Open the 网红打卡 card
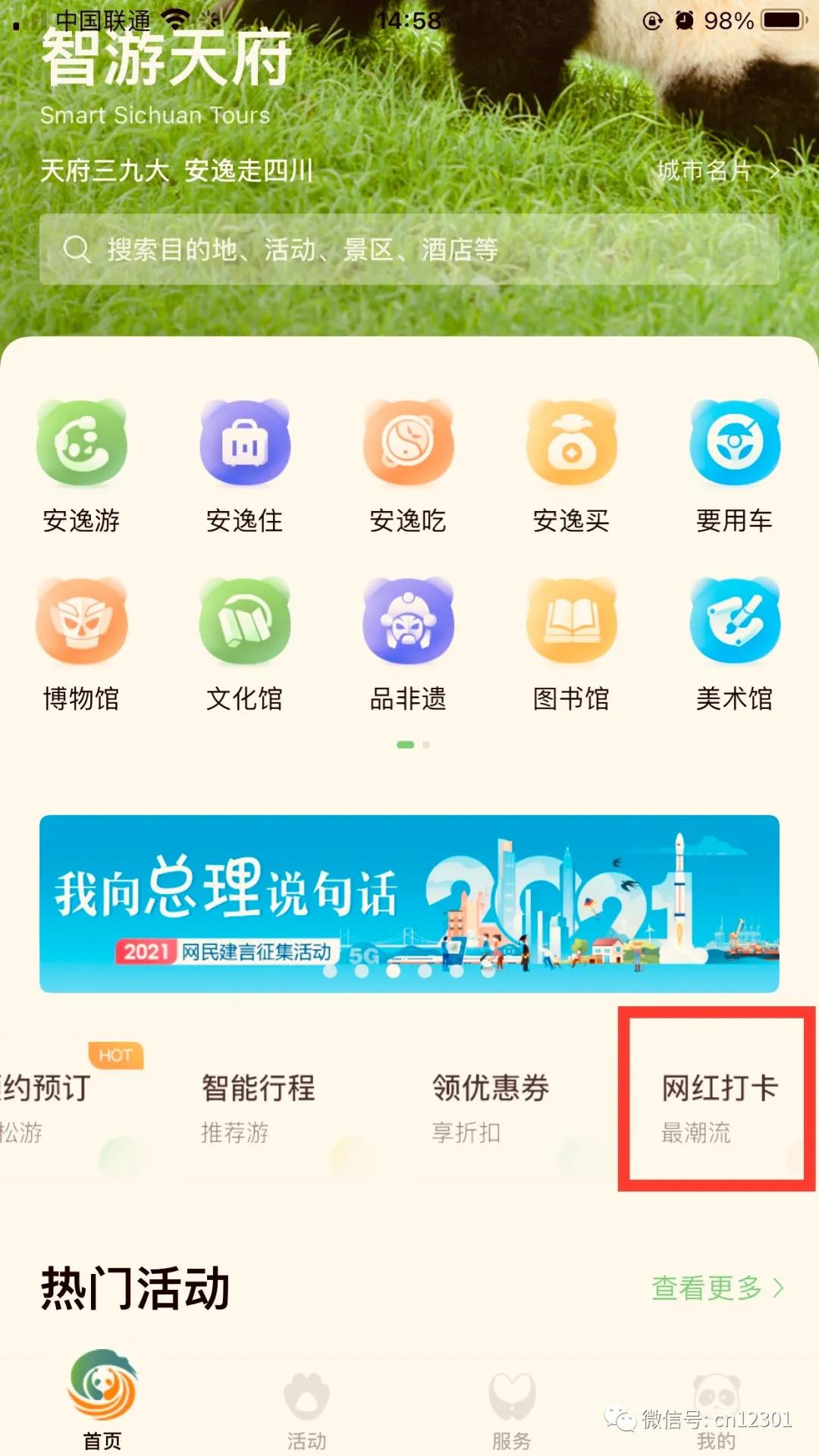The width and height of the screenshot is (819, 1456). pyautogui.click(x=718, y=1107)
